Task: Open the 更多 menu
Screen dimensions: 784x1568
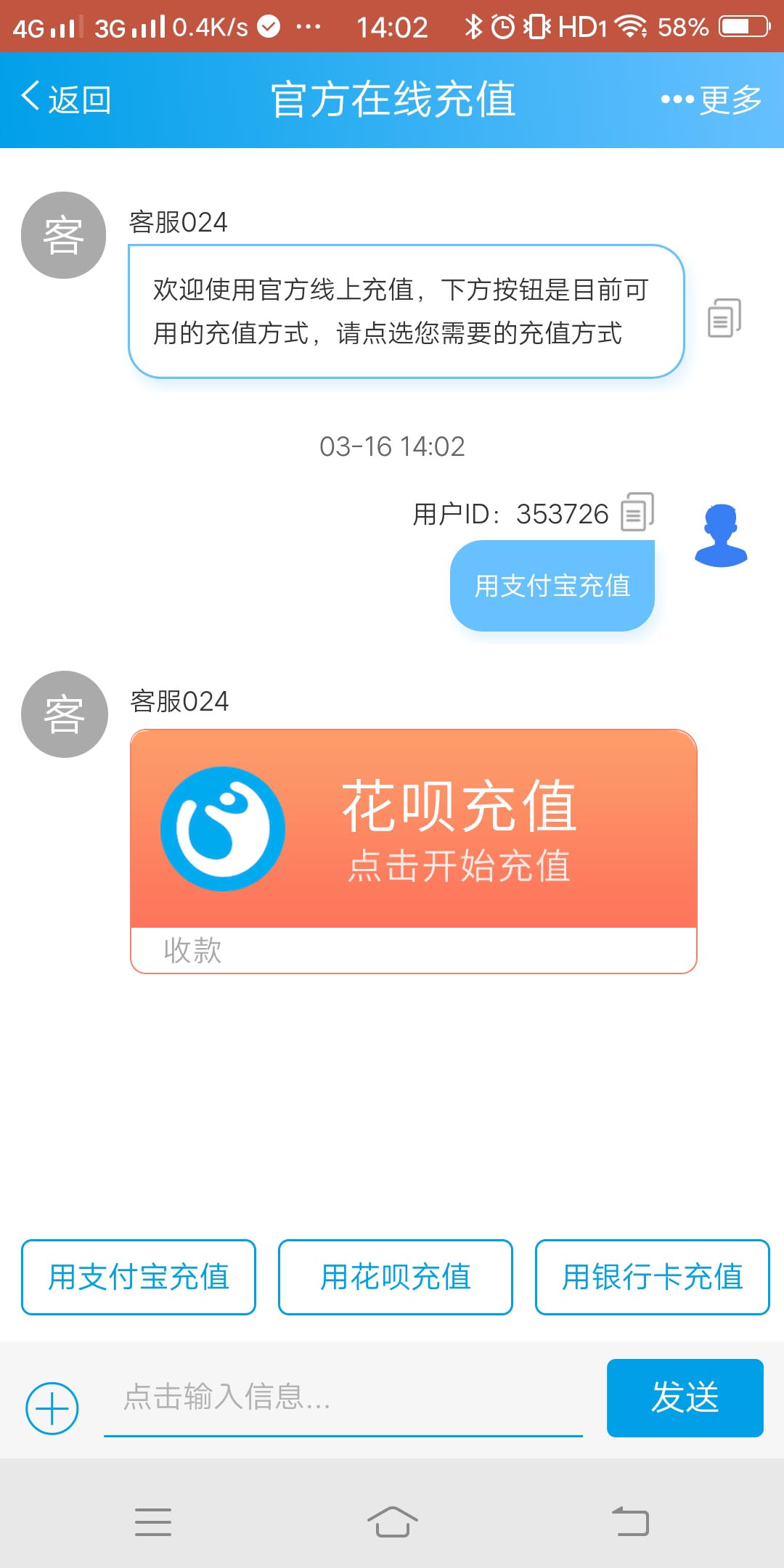Action: coord(711,99)
